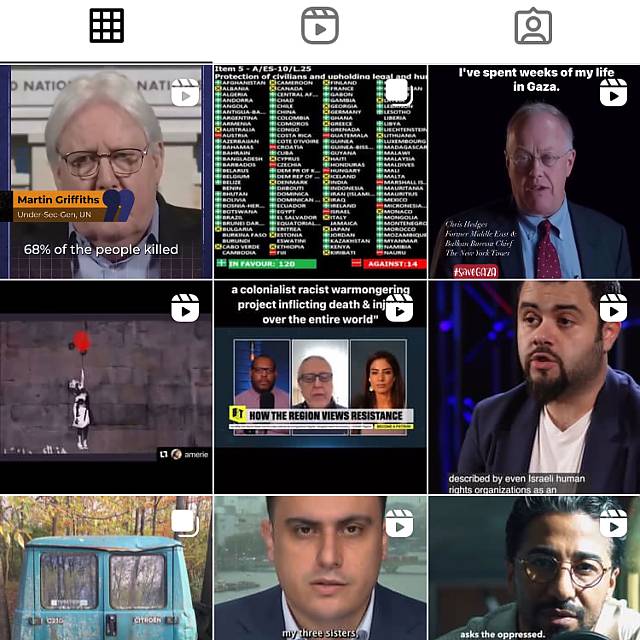Open the 'asks the oppressed' reel
The height and width of the screenshot is (640, 640).
point(534,570)
